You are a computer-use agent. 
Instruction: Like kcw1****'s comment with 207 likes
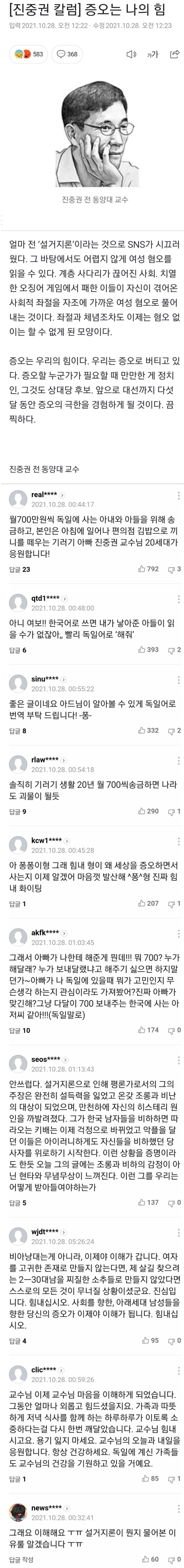tap(149, 903)
